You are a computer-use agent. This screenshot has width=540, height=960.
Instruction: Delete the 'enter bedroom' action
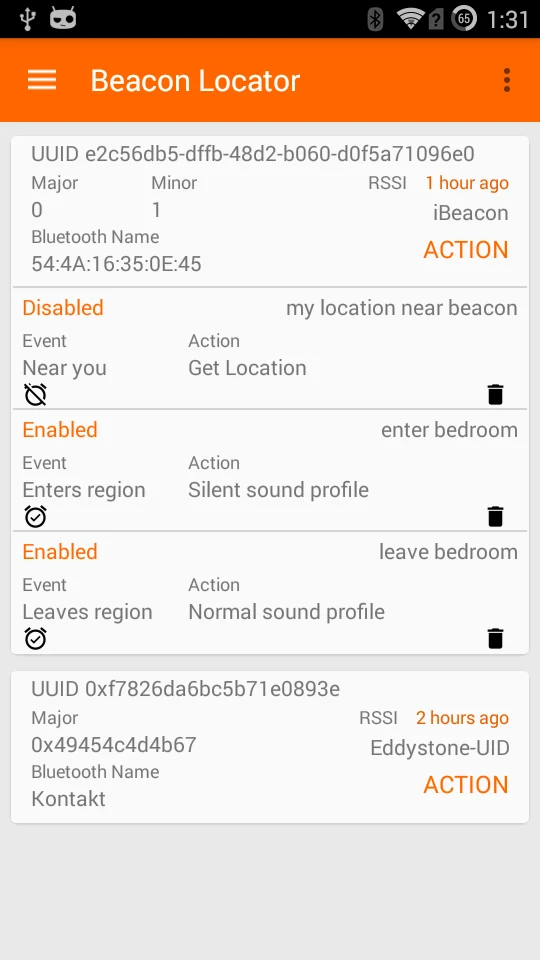(x=495, y=517)
